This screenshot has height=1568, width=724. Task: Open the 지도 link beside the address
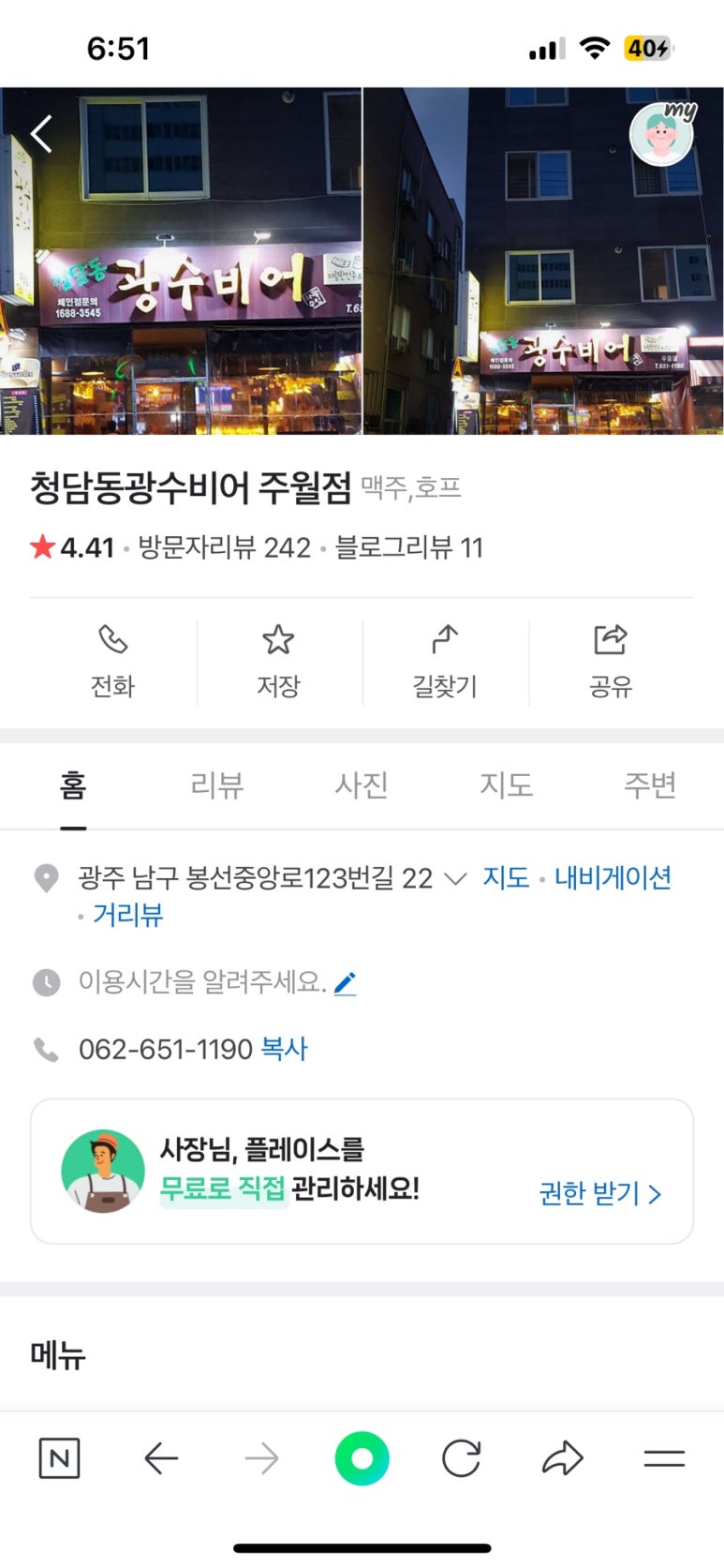tap(505, 878)
